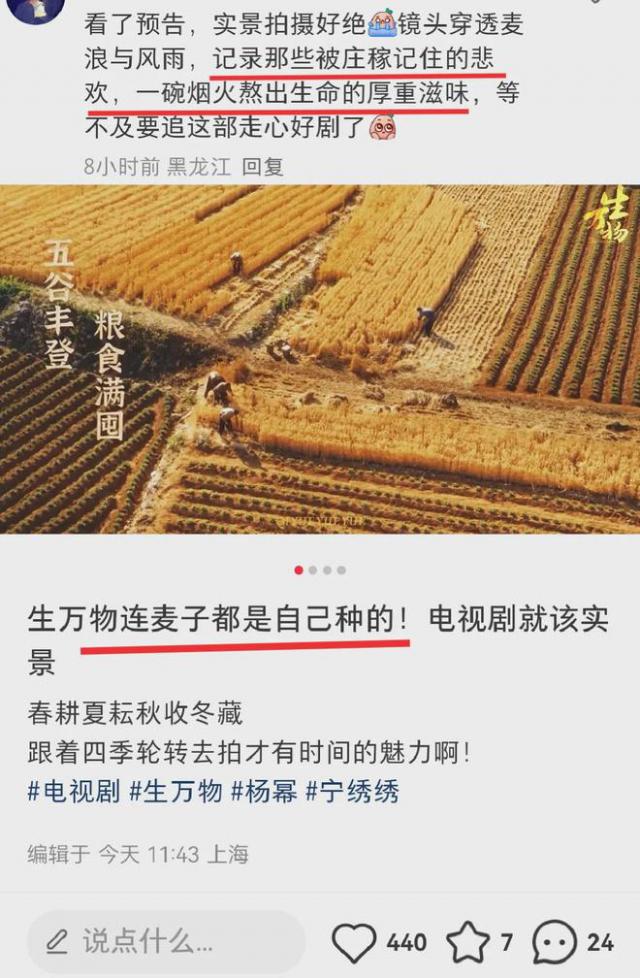Reply to the comment from 黑龙江
This screenshot has width=640, height=978.
coord(263,167)
